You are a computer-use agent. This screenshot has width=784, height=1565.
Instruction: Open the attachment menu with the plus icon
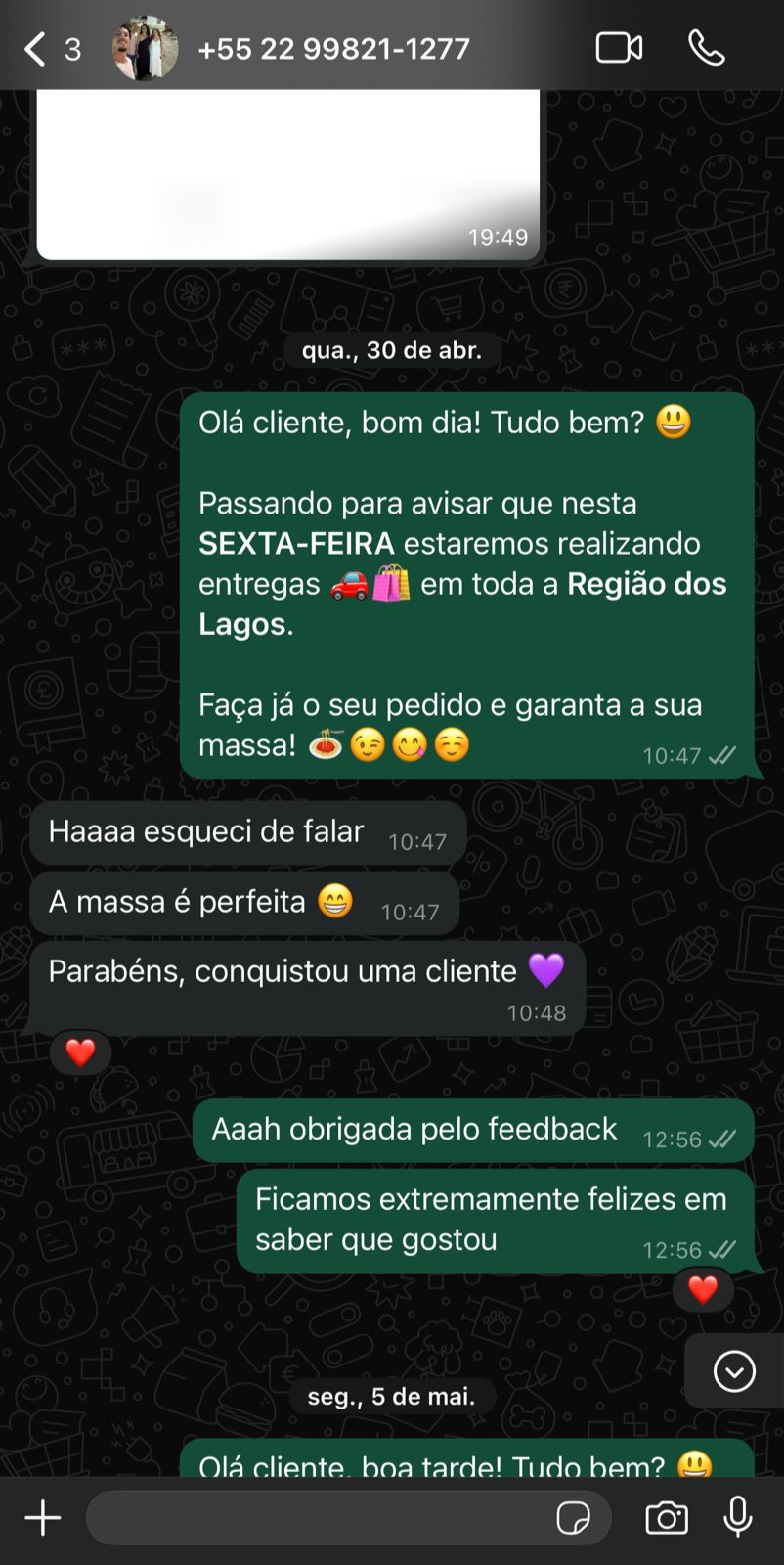[x=41, y=1517]
